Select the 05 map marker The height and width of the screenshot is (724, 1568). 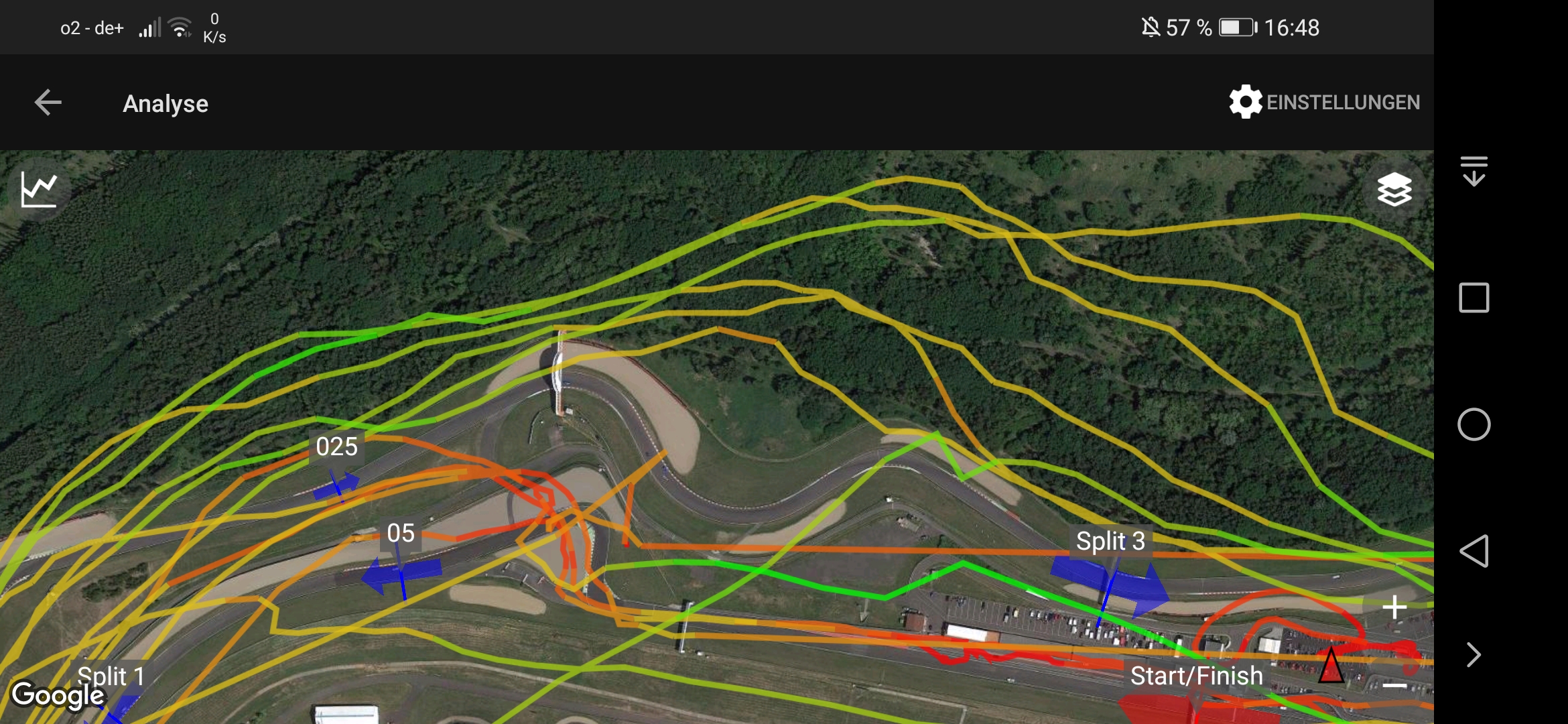click(x=400, y=534)
